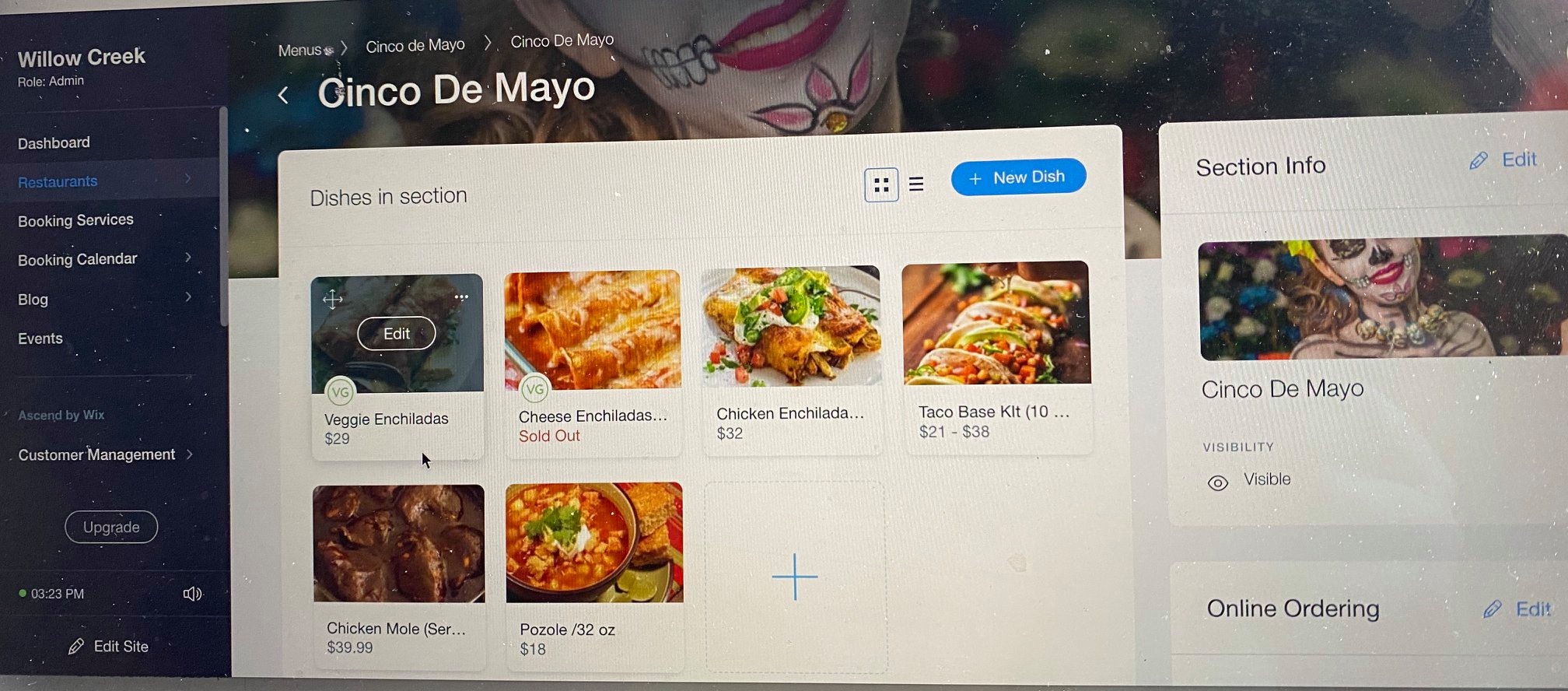
Task: Open Edit Site
Action: (x=109, y=647)
